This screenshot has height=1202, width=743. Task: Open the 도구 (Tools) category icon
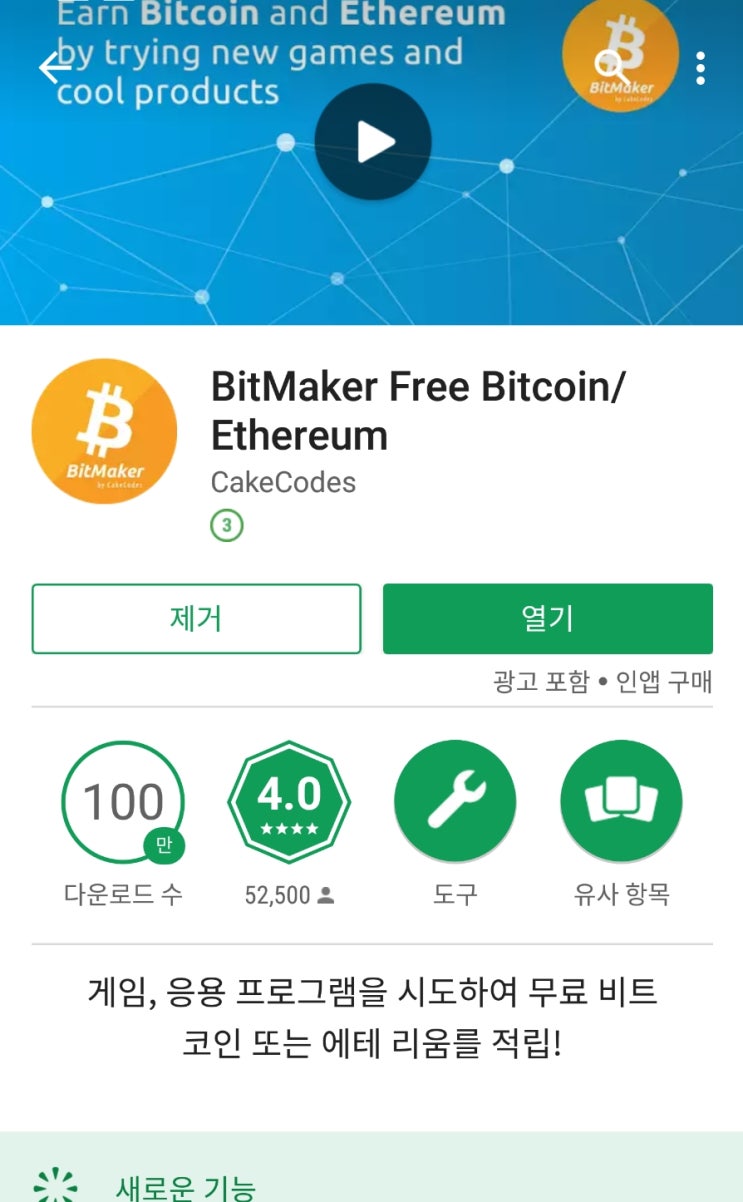tap(455, 800)
